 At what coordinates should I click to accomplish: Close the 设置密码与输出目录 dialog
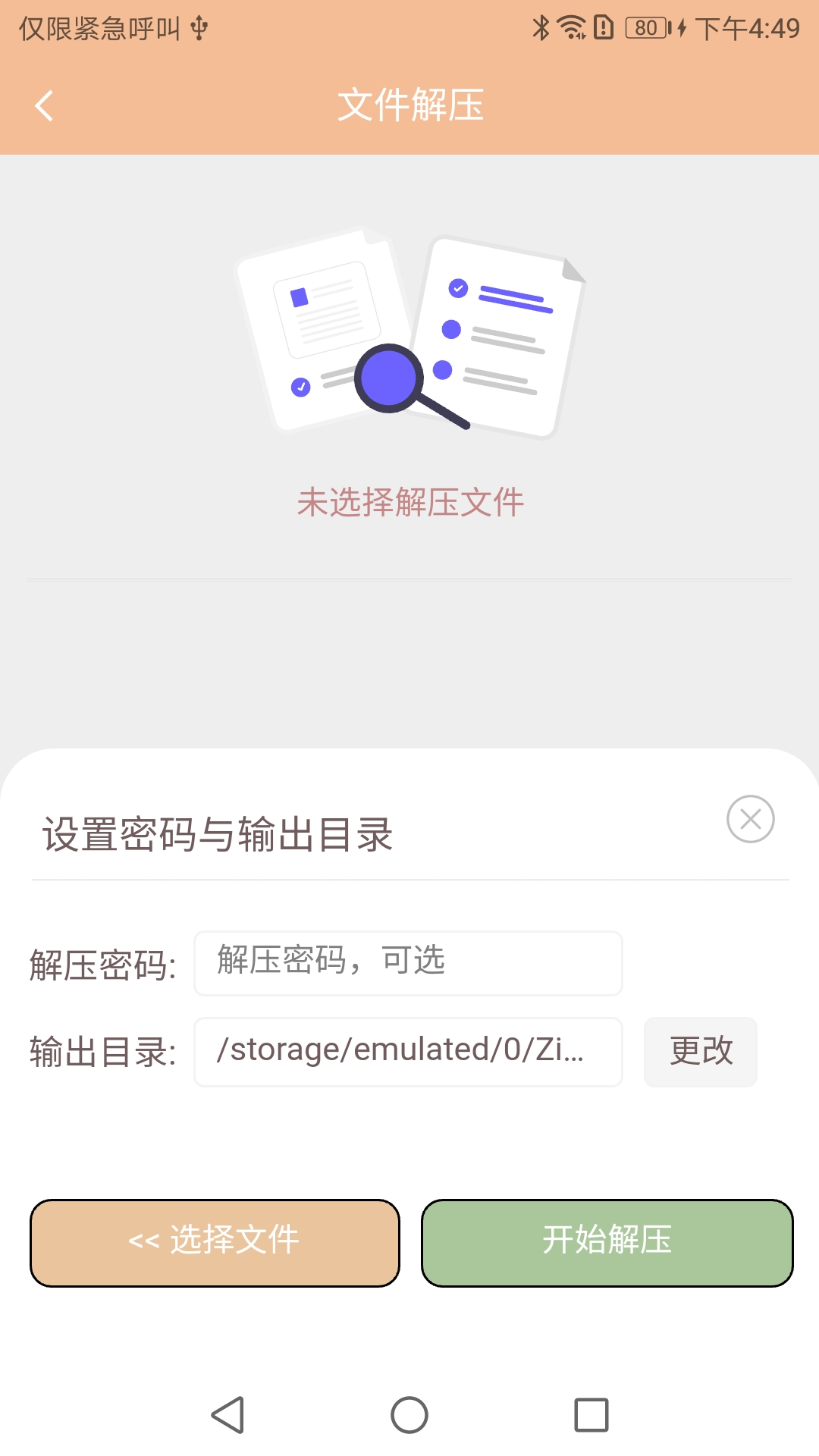click(x=750, y=820)
